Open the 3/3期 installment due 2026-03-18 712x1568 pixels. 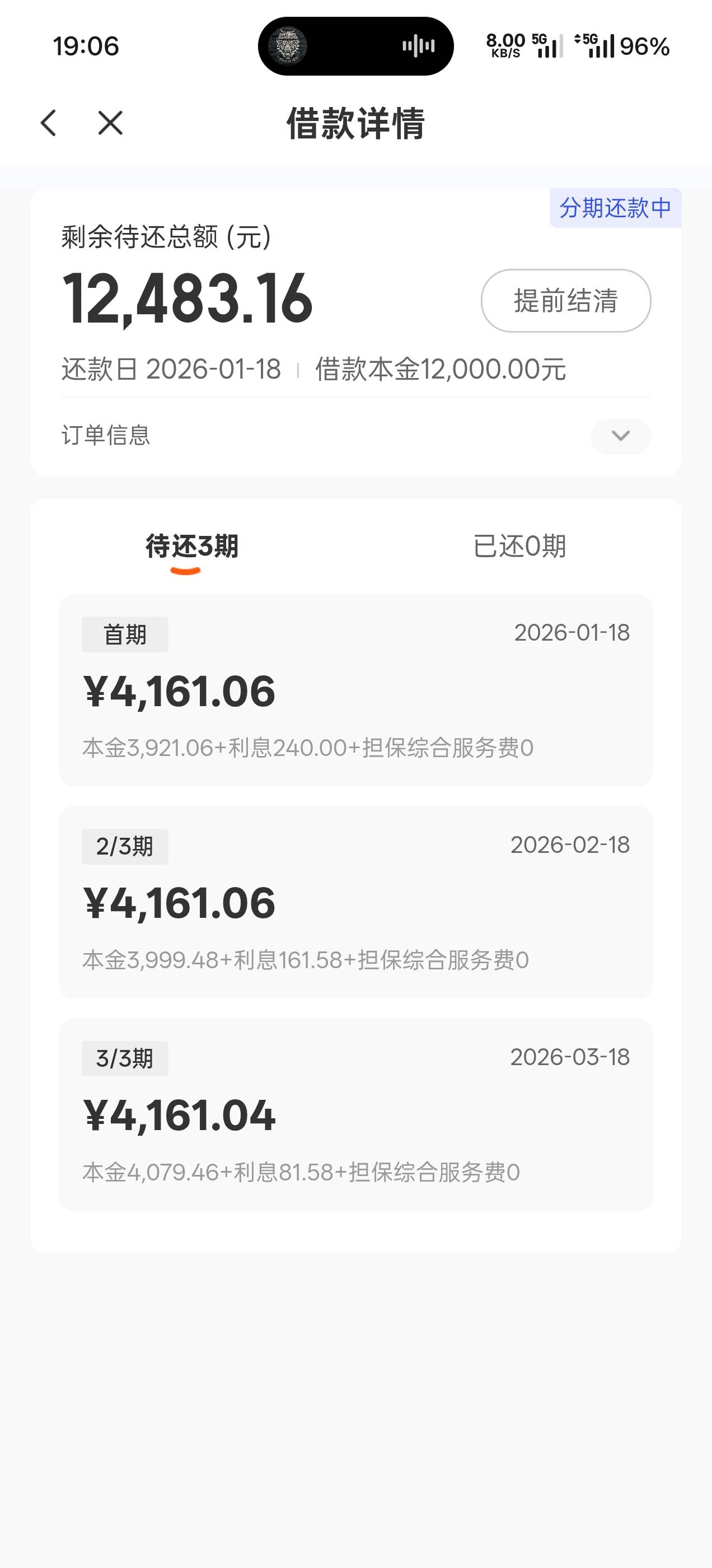[356, 1114]
